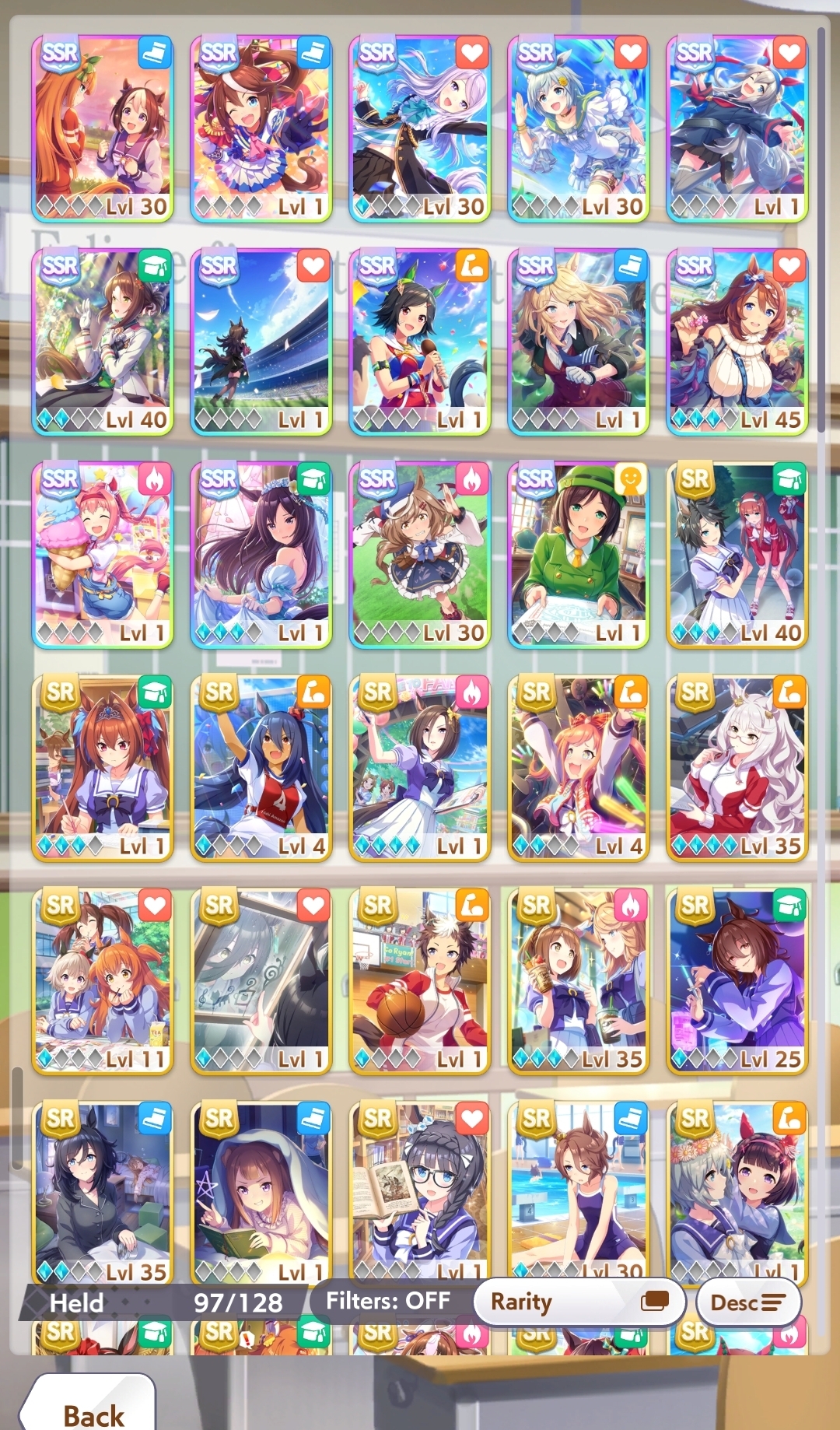This screenshot has width=840, height=1430.
Task: Select the SSR Lvl 40 support card
Action: [x=103, y=342]
